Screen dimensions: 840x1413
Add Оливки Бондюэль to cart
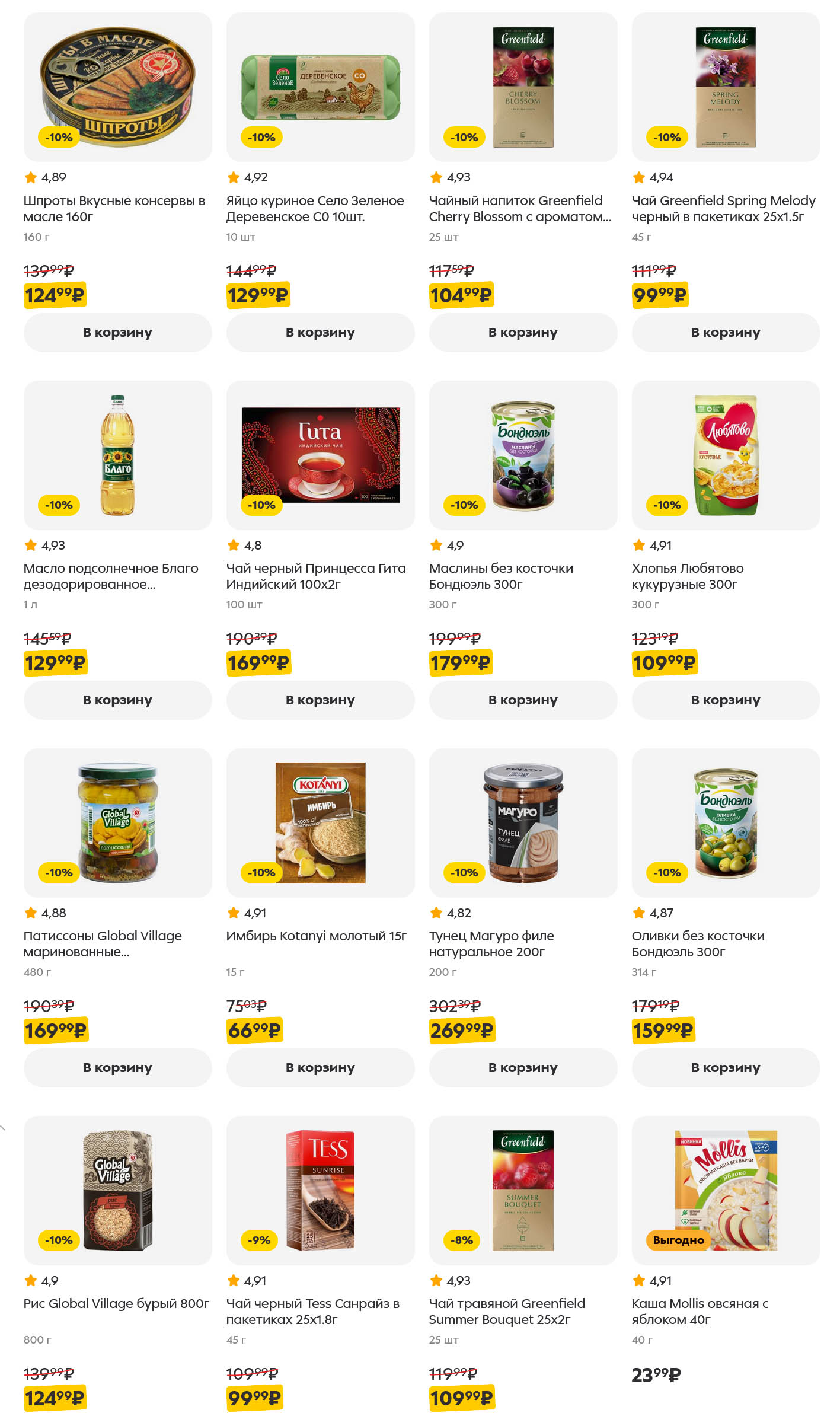[x=726, y=1068]
